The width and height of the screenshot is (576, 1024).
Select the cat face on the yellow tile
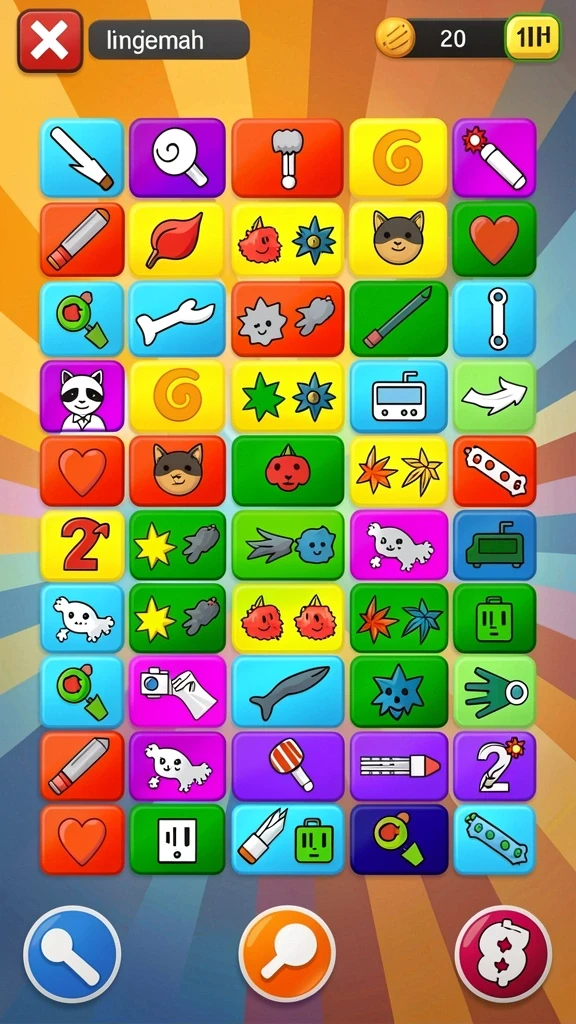pos(398,240)
